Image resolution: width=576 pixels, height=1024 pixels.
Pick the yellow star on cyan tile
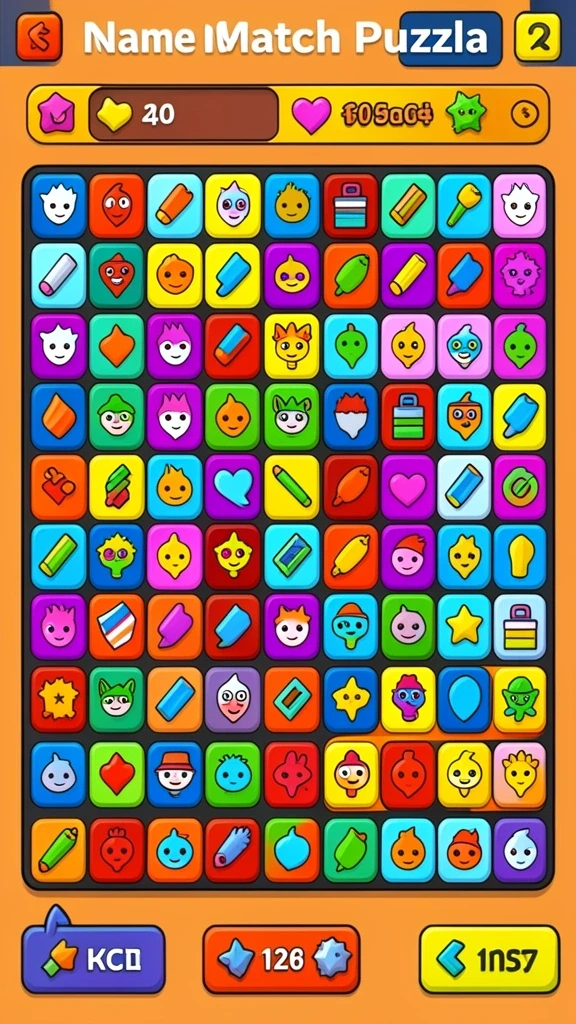(x=464, y=626)
